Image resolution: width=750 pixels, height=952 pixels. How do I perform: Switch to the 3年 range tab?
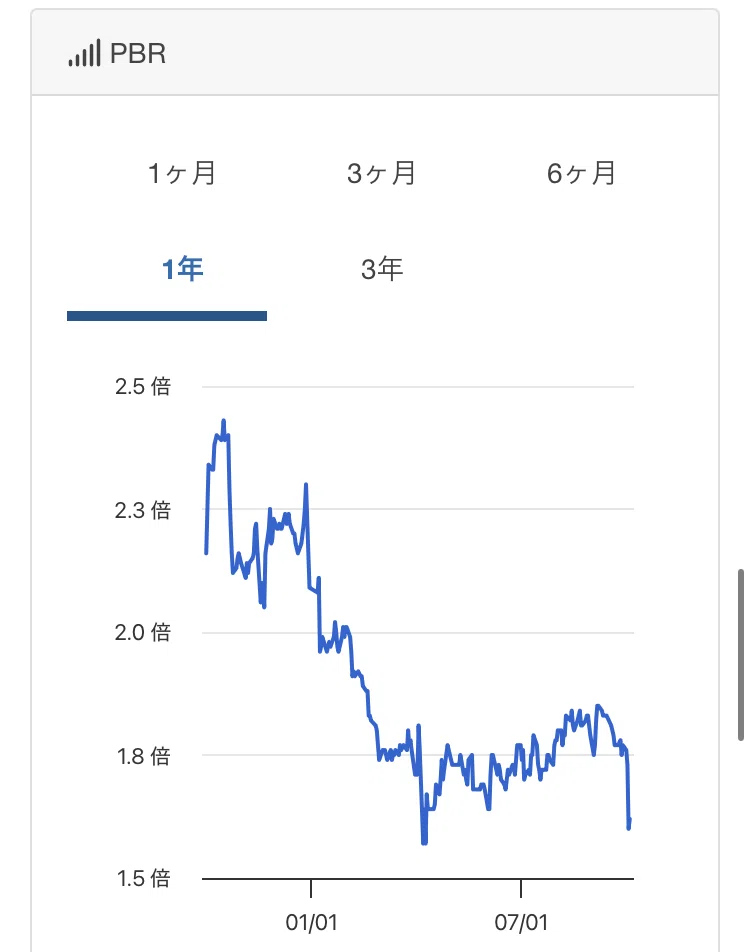click(x=381, y=269)
